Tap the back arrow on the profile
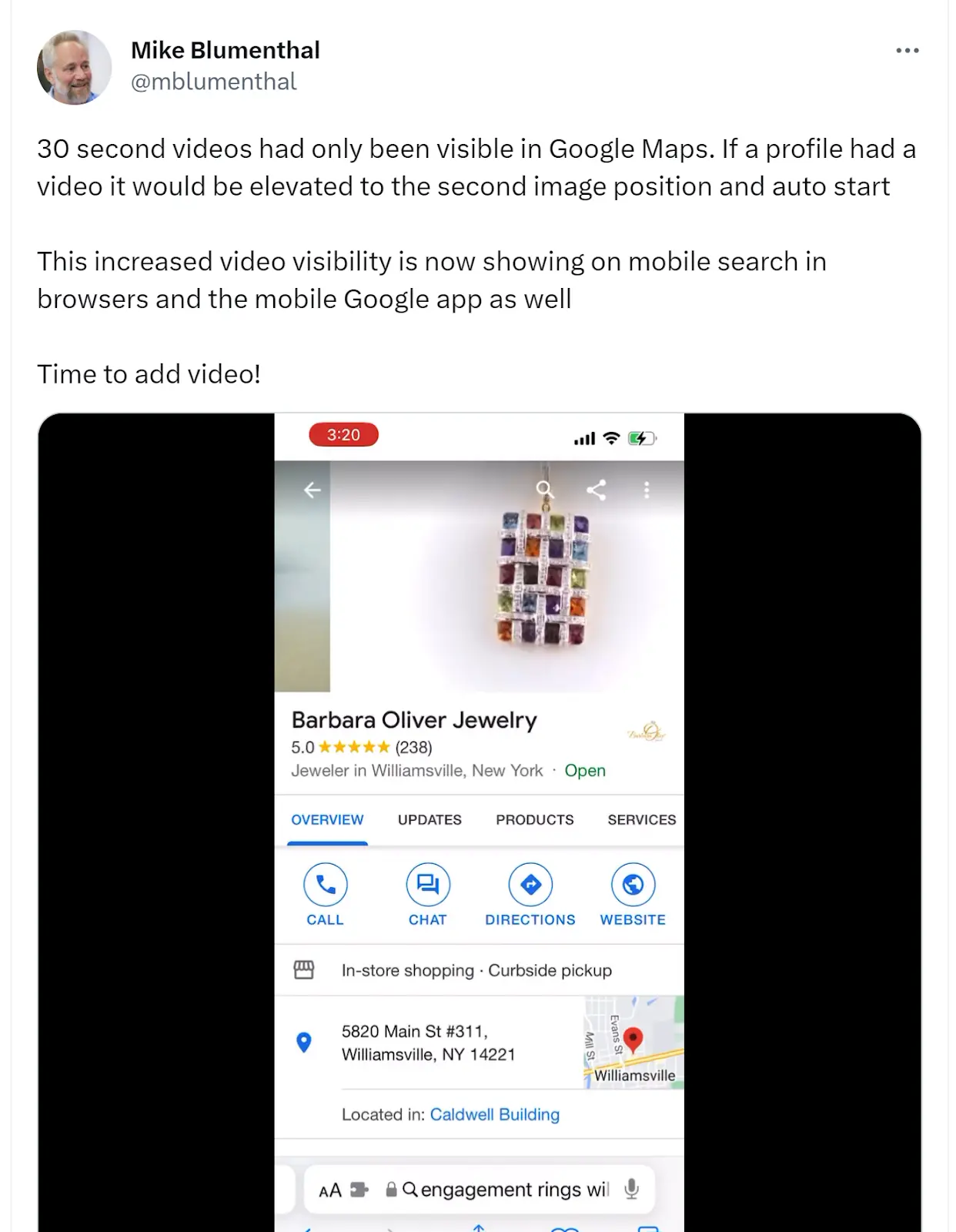Image resolution: width=956 pixels, height=1232 pixels. coord(313,490)
